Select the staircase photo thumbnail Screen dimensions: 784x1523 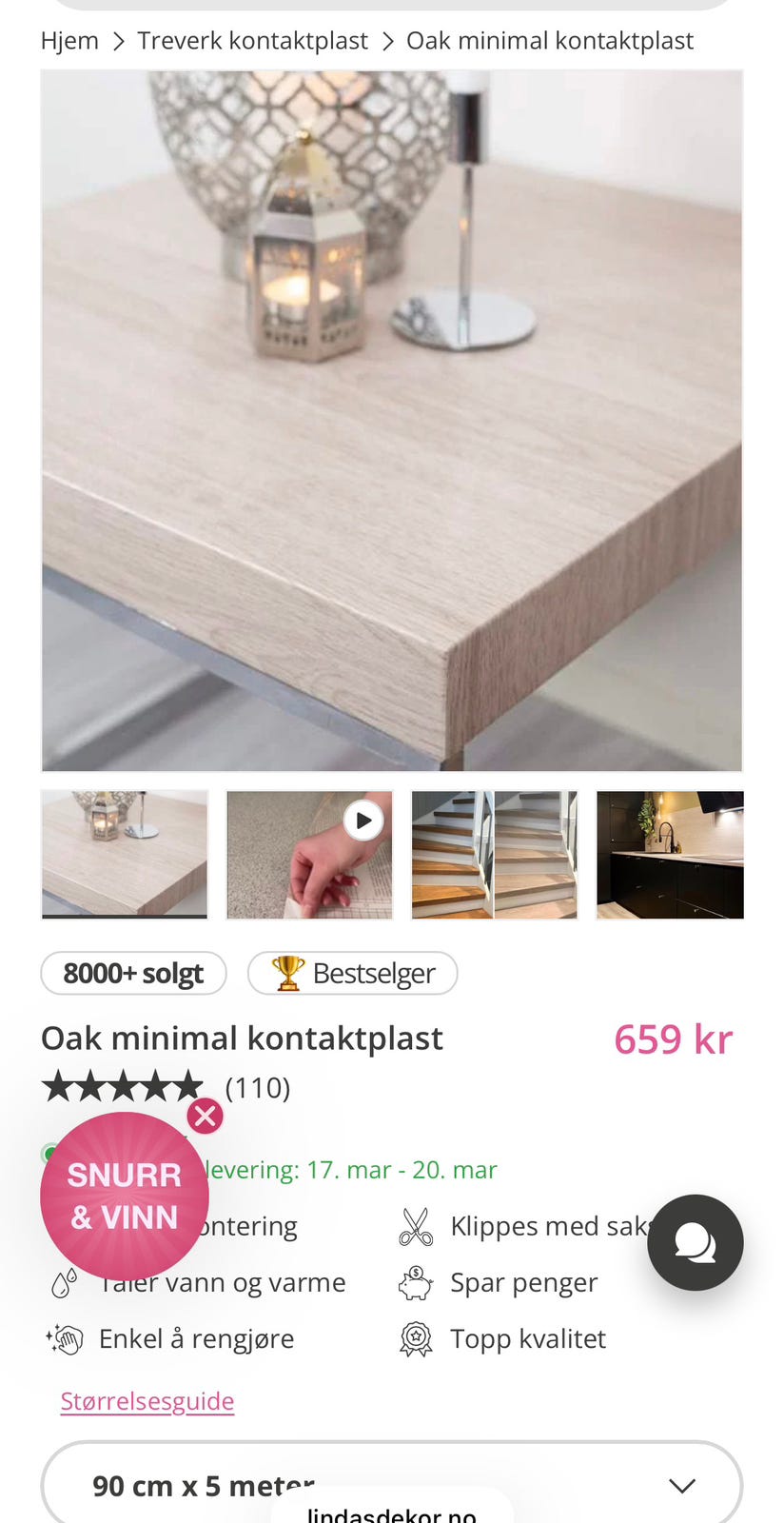point(493,854)
